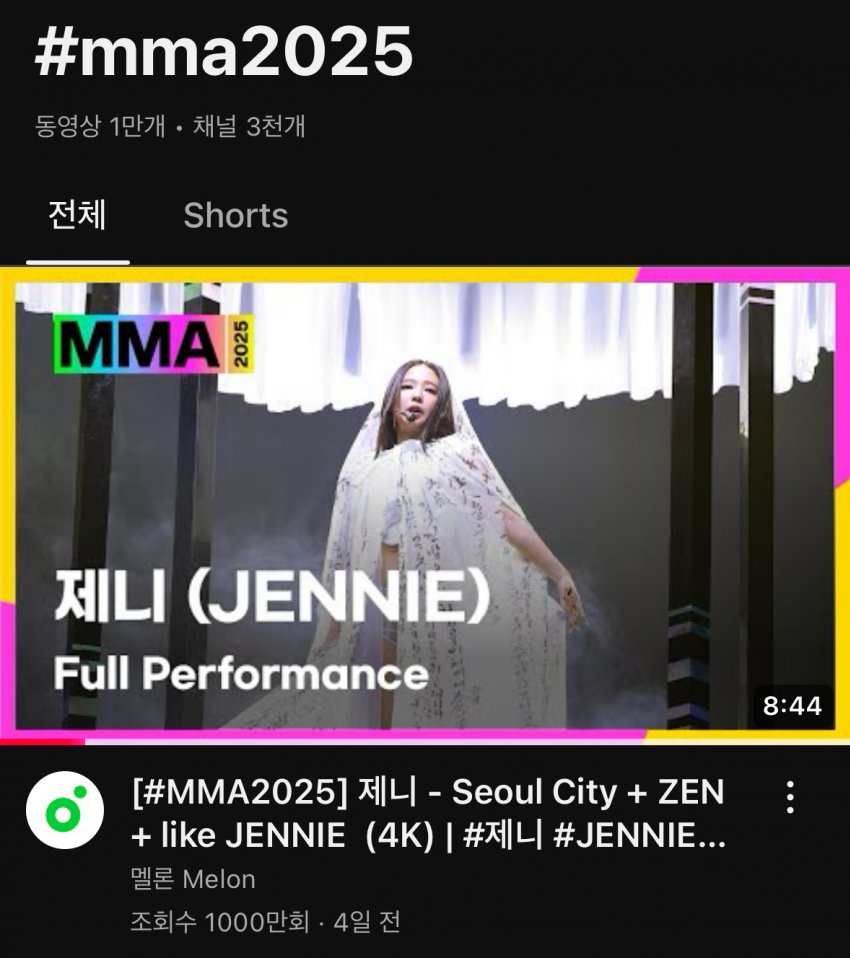Play the JENNIE Full Performance video thumbnail
Image resolution: width=850 pixels, height=958 pixels.
[x=425, y=505]
